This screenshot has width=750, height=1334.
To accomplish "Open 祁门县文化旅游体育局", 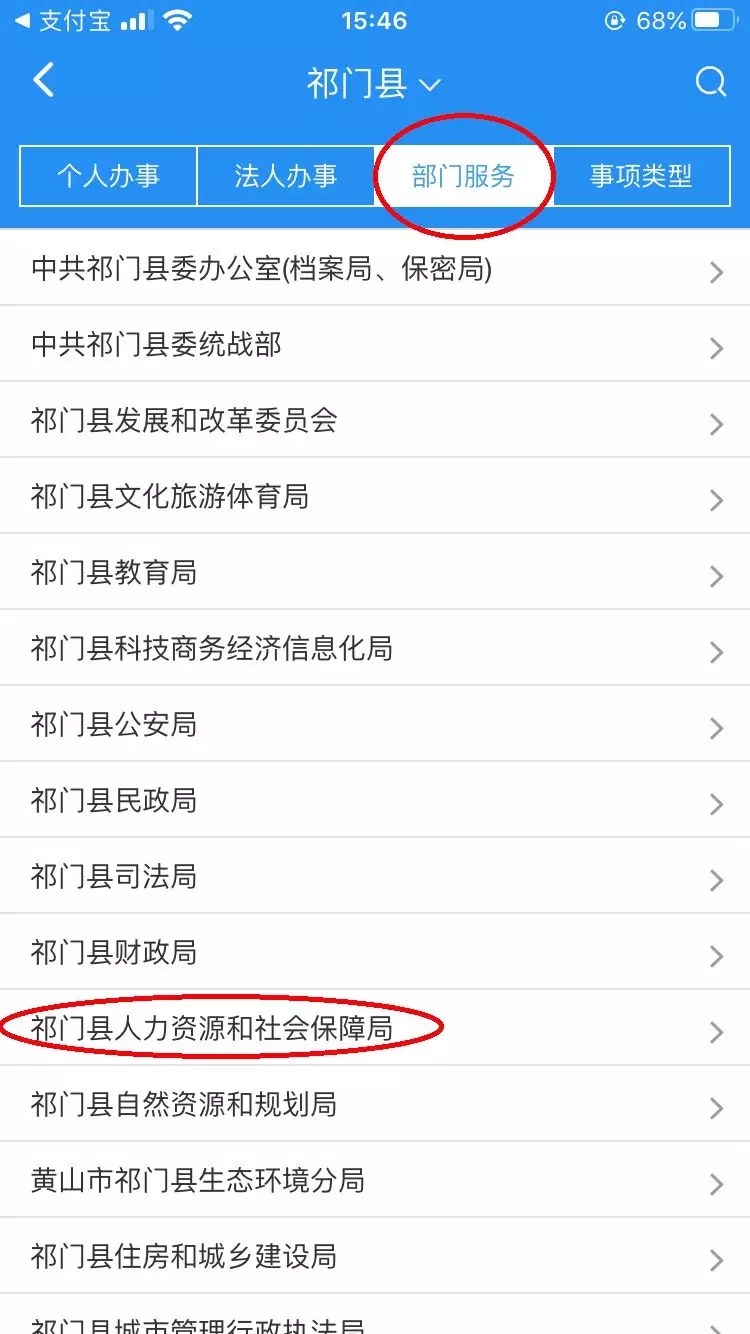I will pos(375,496).
